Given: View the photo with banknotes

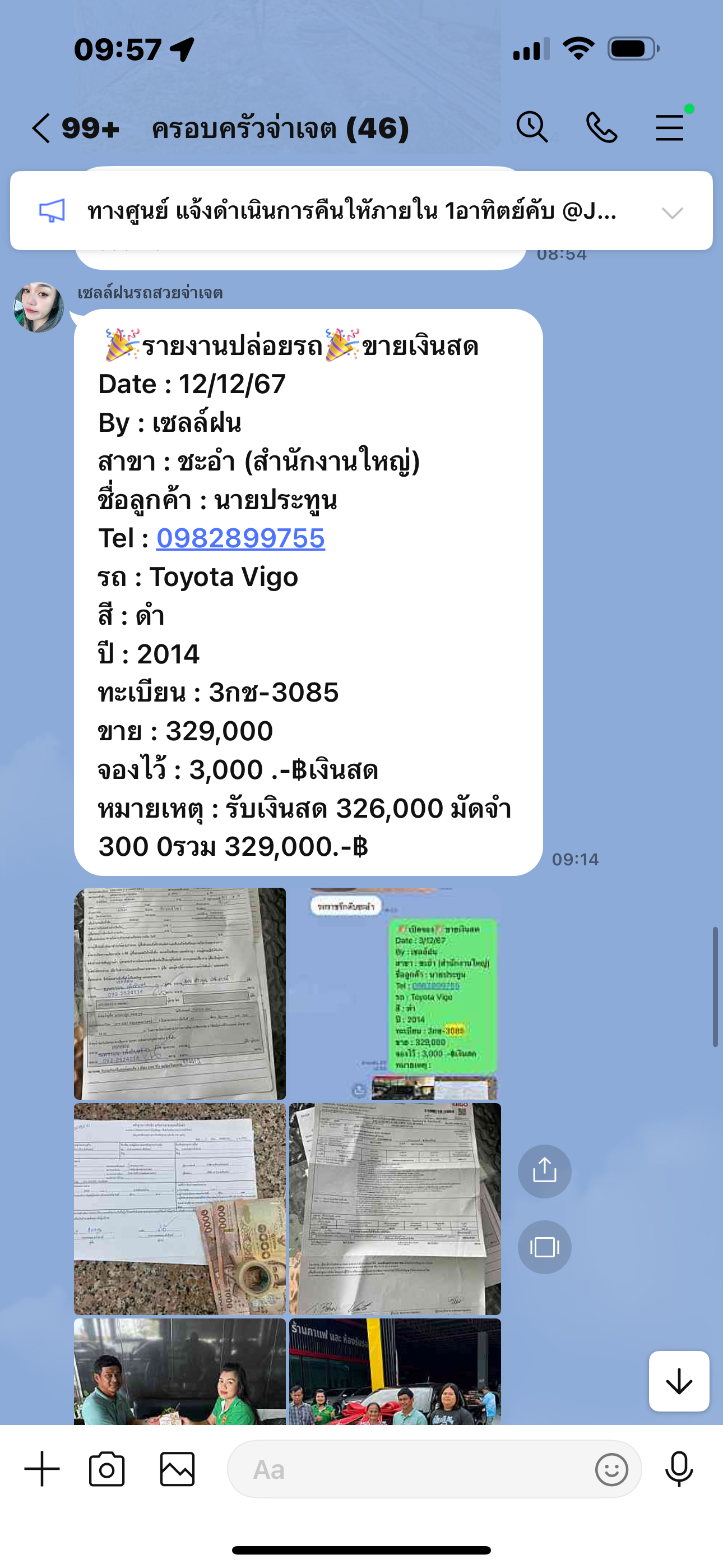Looking at the screenshot, I should coord(179,1209).
